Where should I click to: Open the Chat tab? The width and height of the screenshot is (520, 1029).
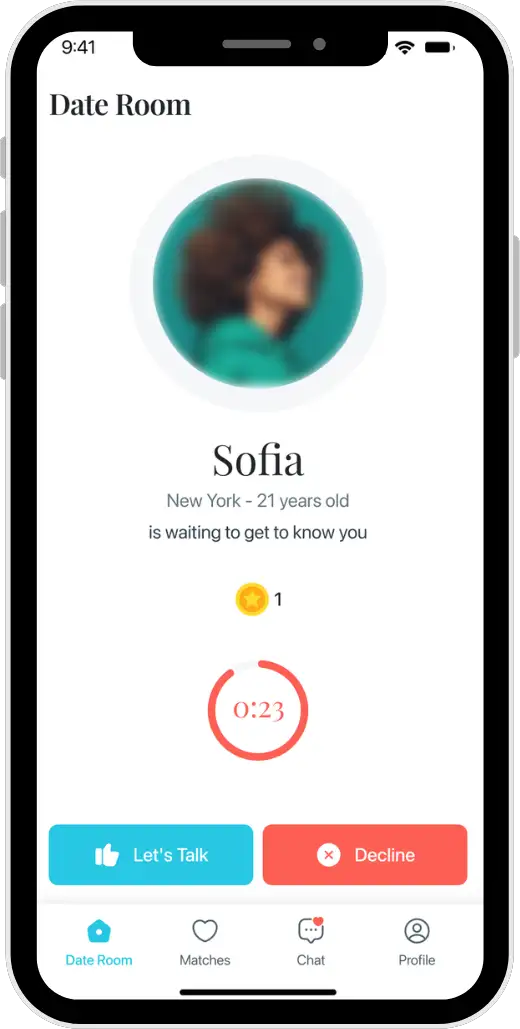point(311,942)
